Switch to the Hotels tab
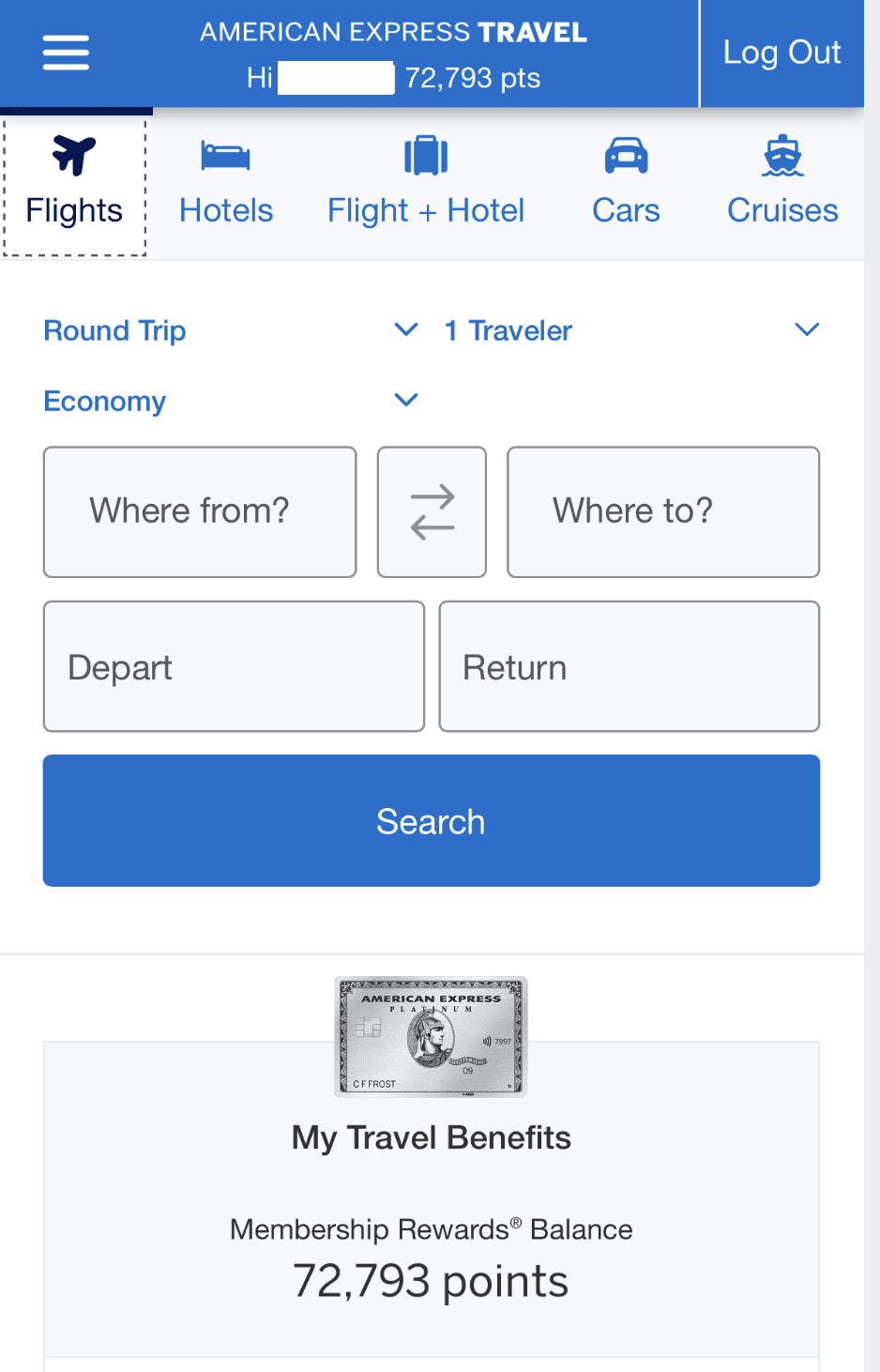The image size is (880, 1372). click(225, 185)
